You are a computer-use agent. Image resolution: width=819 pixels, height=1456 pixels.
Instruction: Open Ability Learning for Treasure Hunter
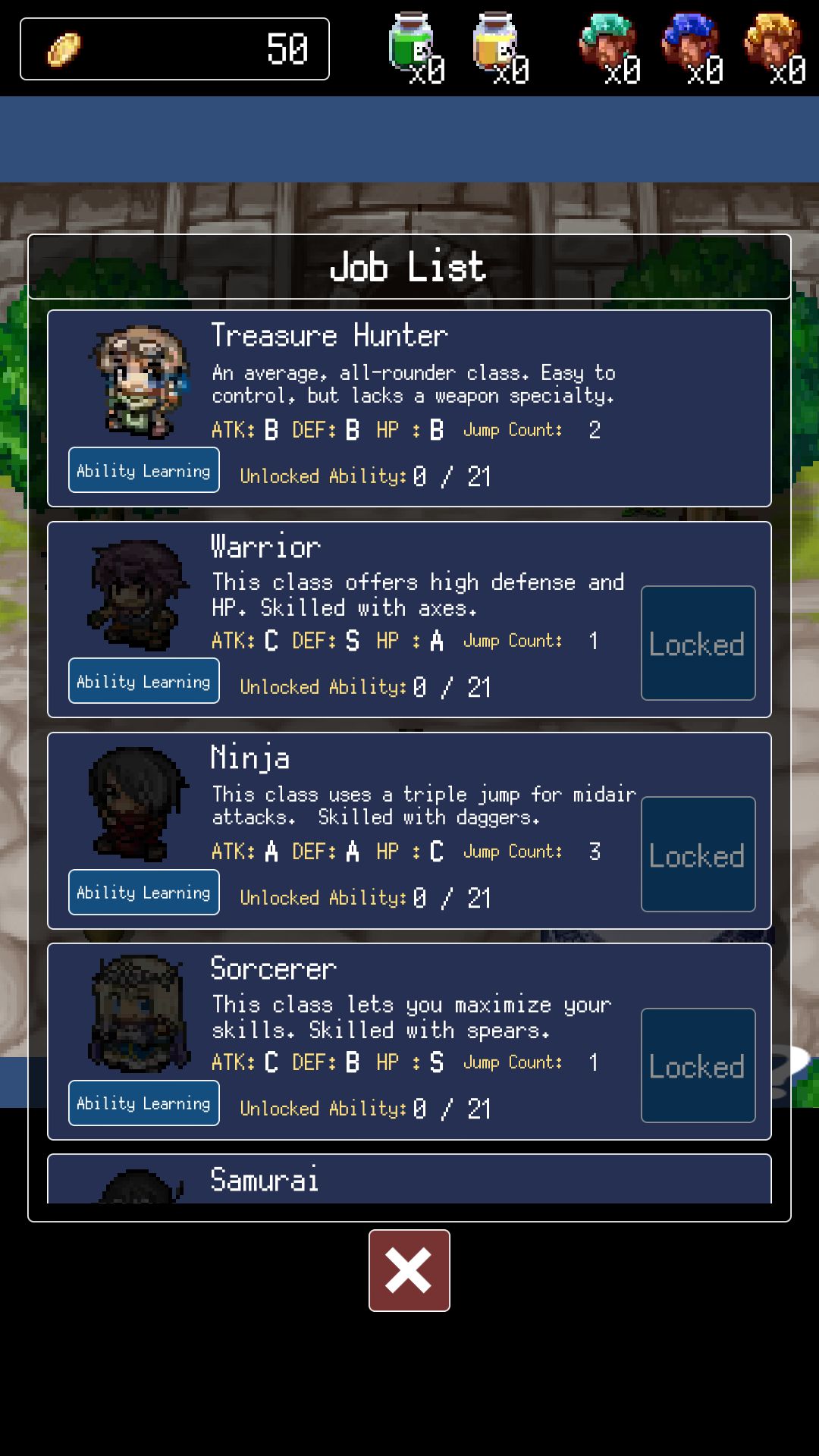coord(144,470)
